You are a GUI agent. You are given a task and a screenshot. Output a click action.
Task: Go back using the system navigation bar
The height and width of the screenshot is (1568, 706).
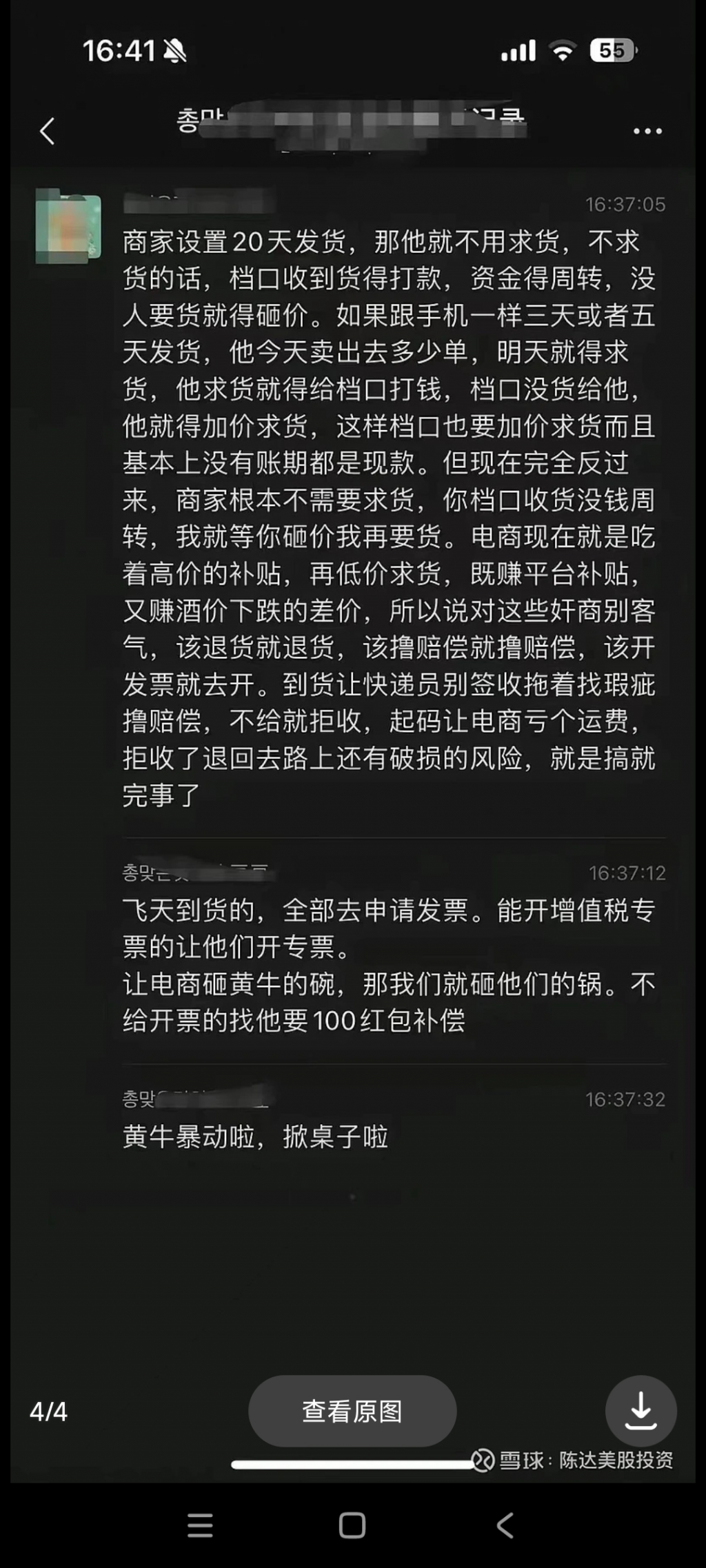click(505, 1525)
